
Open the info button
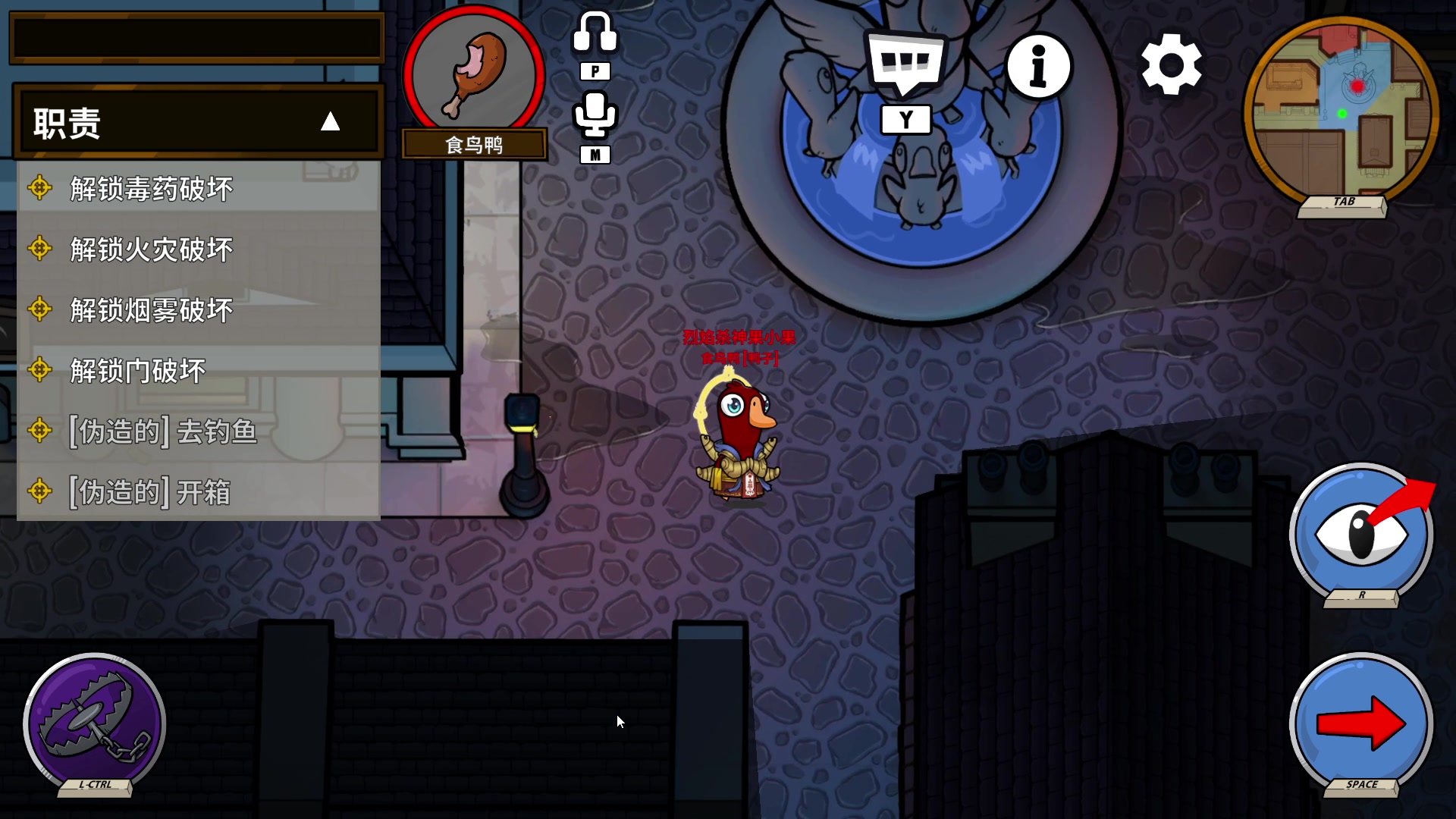click(x=1039, y=66)
